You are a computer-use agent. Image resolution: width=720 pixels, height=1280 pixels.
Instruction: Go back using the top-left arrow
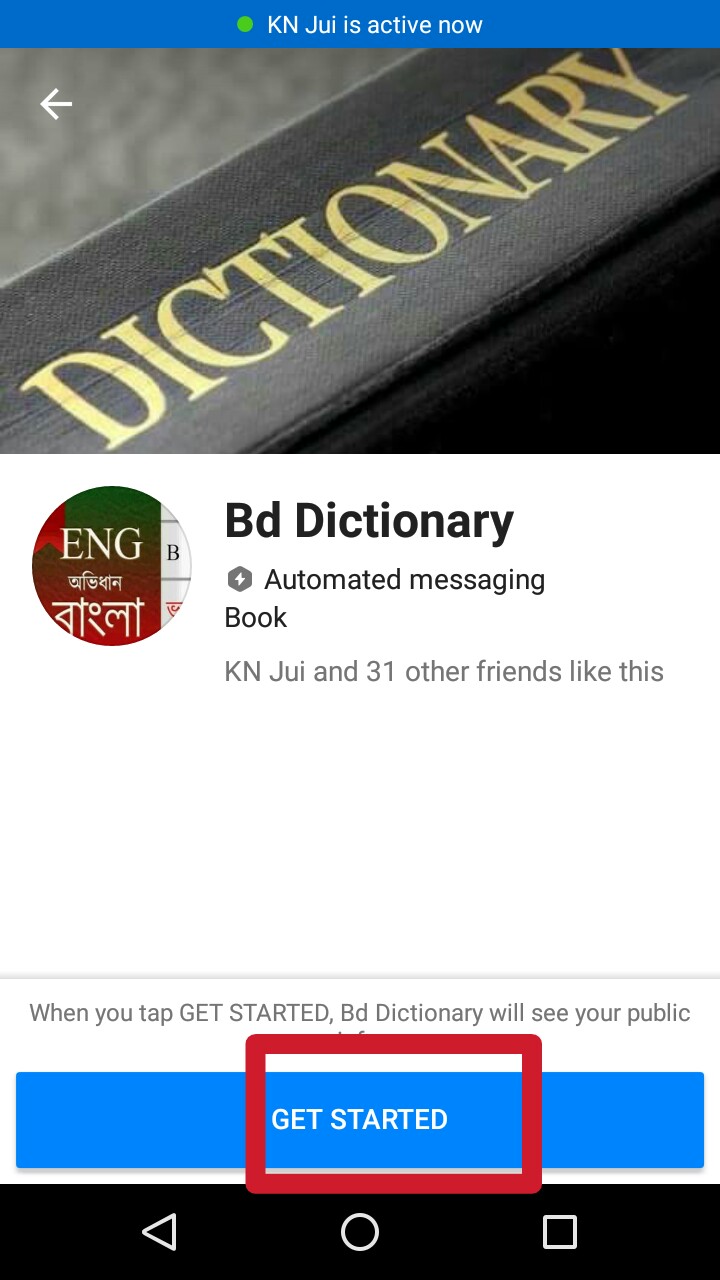click(x=56, y=104)
